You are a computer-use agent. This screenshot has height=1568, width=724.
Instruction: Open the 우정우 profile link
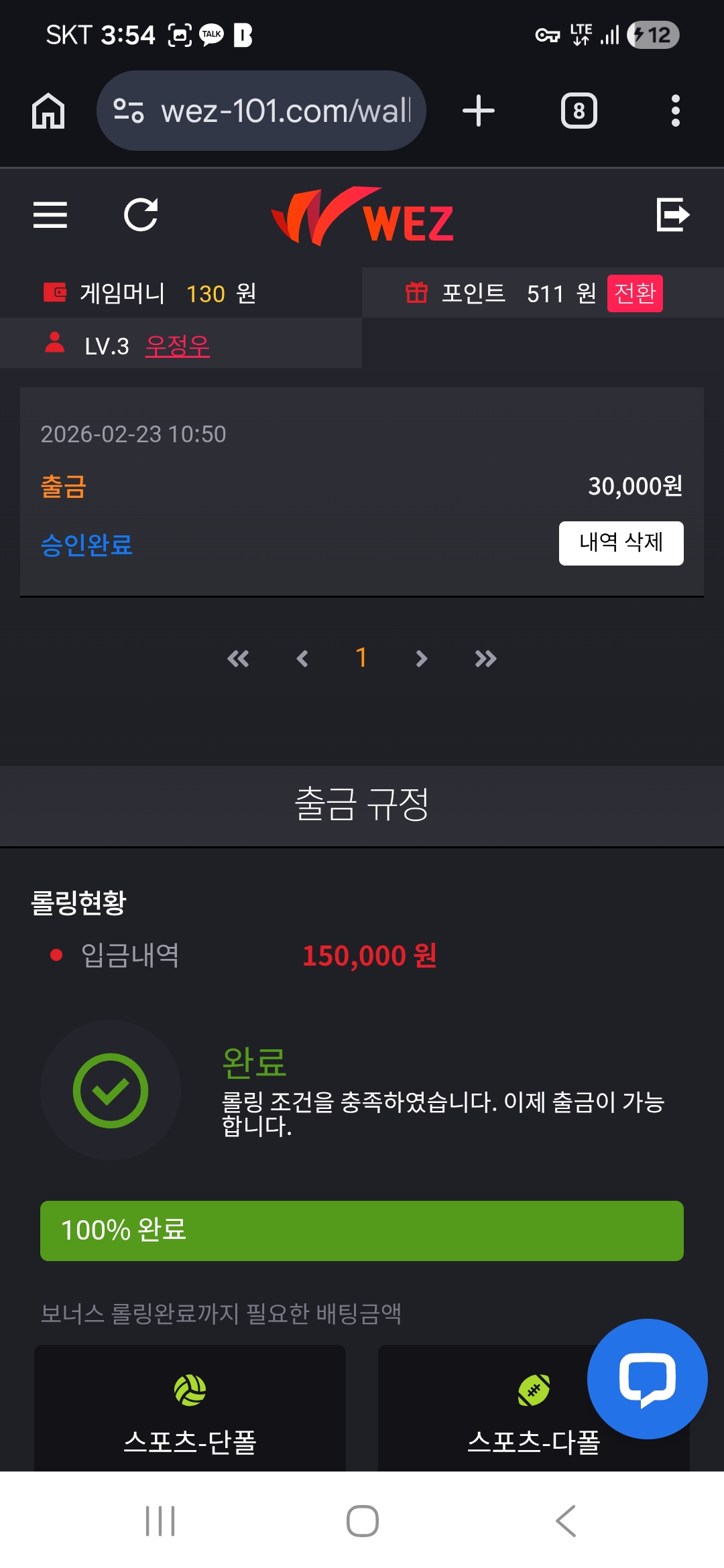point(178,346)
